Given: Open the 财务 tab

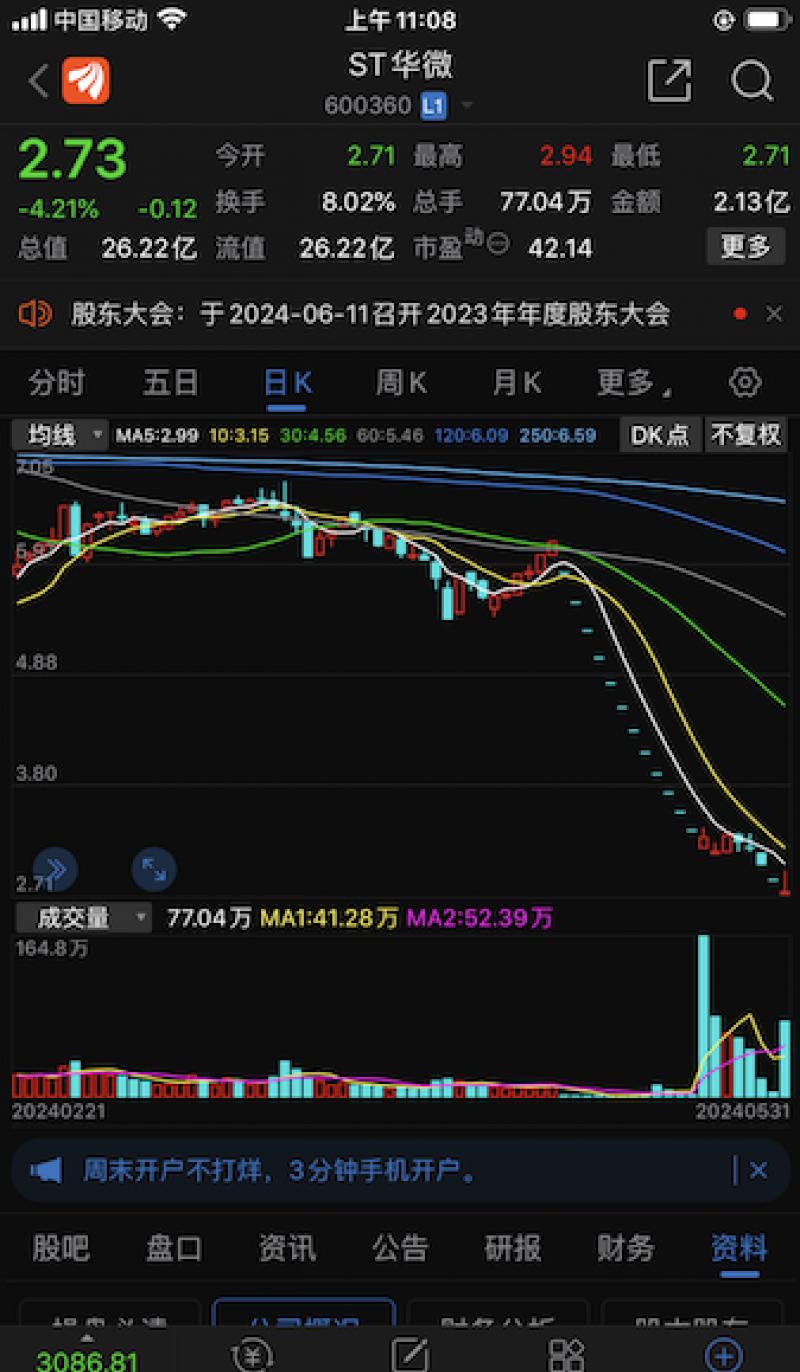Looking at the screenshot, I should pos(625,1247).
